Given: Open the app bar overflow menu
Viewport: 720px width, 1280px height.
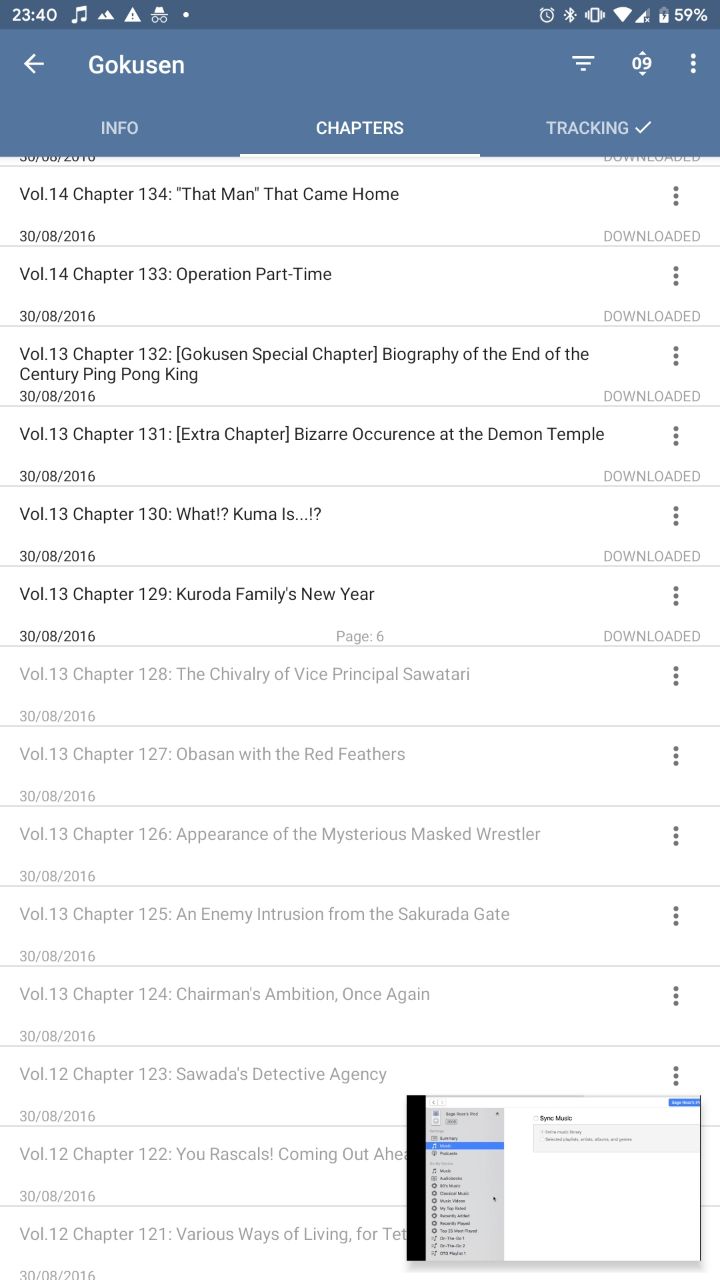Looking at the screenshot, I should pyautogui.click(x=693, y=64).
